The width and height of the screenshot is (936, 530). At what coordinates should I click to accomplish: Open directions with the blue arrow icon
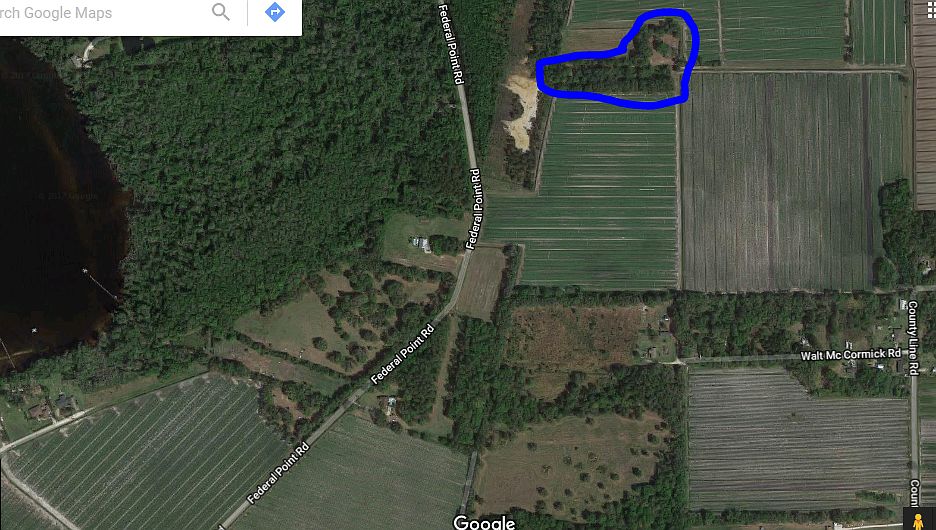[274, 13]
